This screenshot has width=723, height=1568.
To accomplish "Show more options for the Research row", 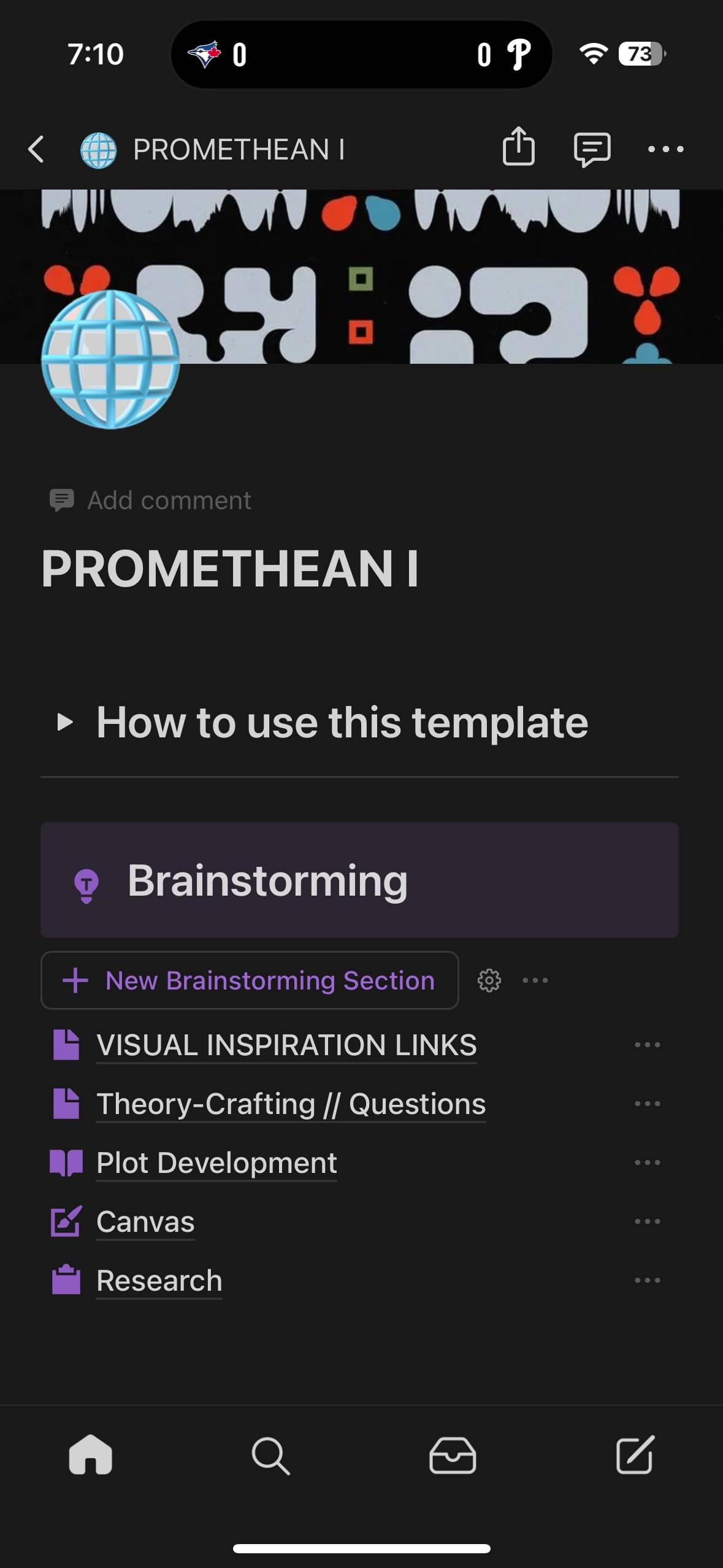I will pos(648,1280).
